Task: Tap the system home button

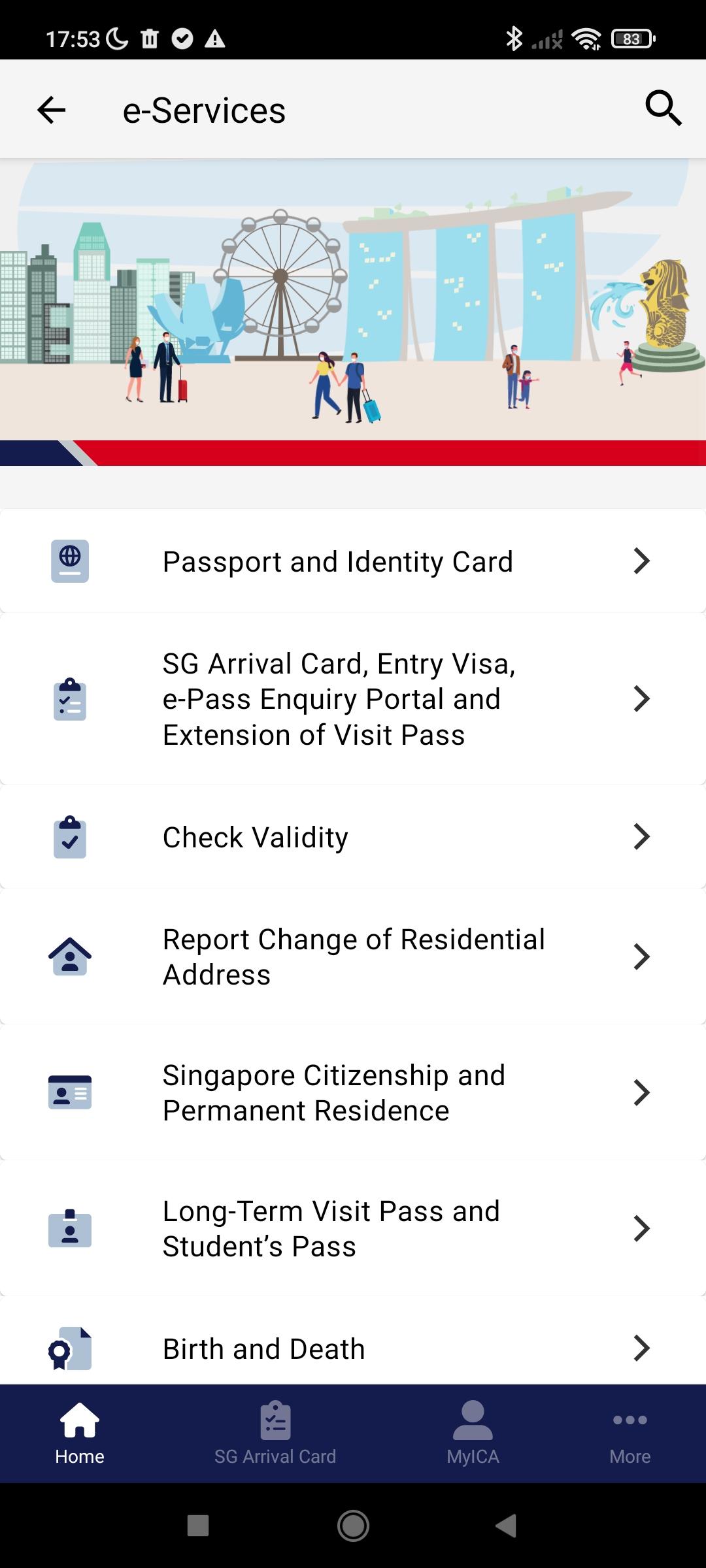Action: click(353, 1526)
